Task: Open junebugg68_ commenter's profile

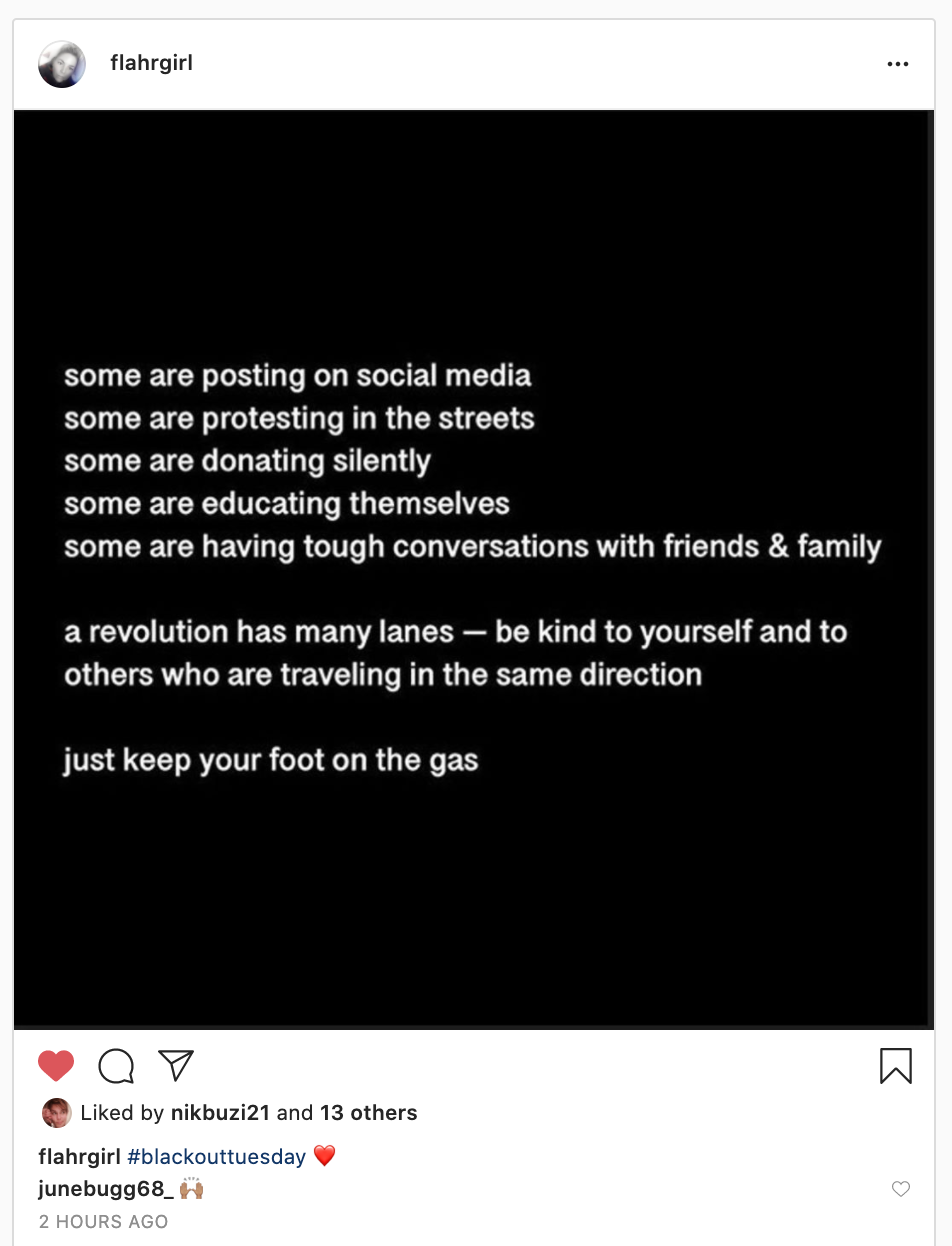Action: pos(106,1189)
